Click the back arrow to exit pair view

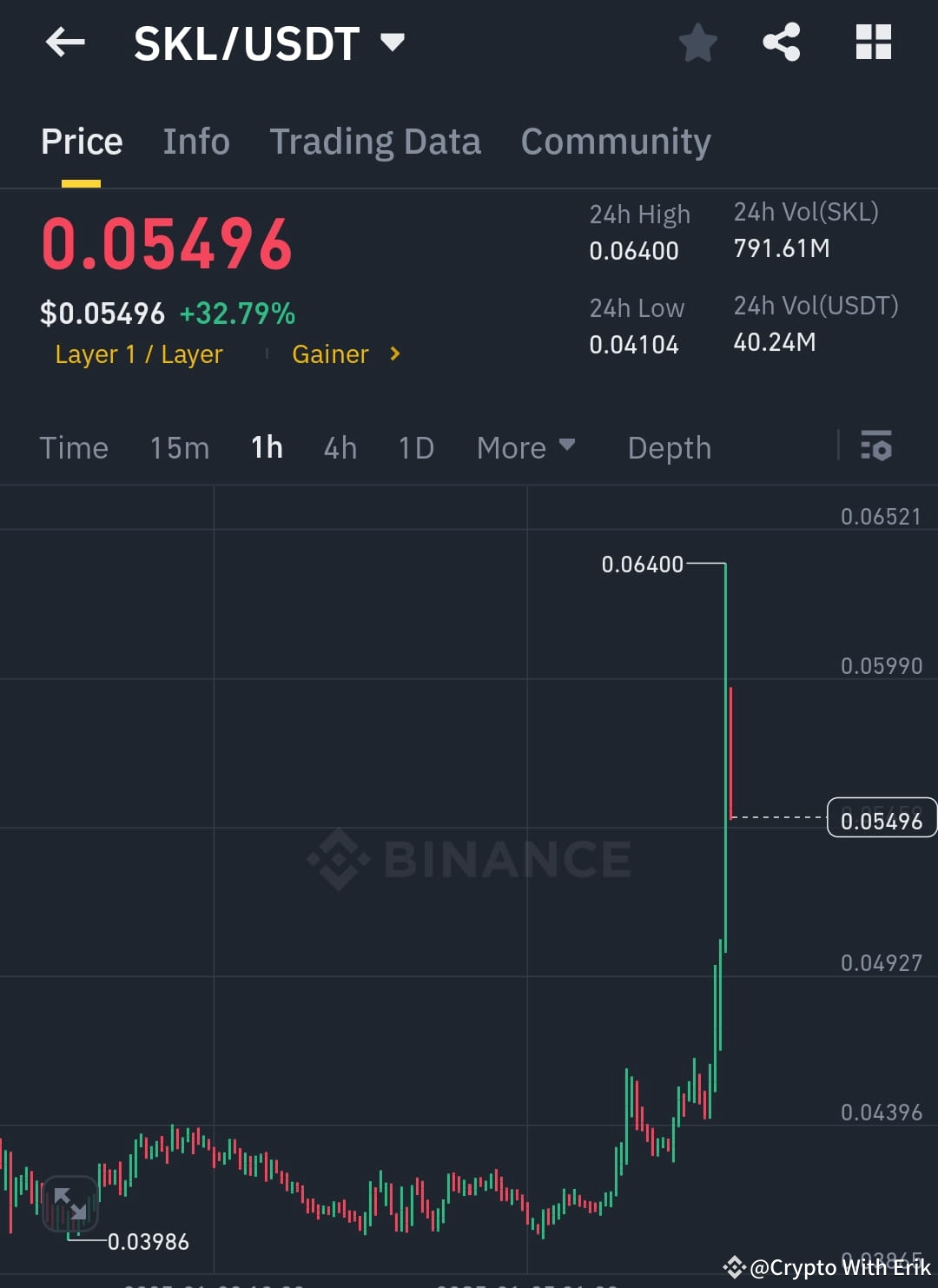click(65, 42)
